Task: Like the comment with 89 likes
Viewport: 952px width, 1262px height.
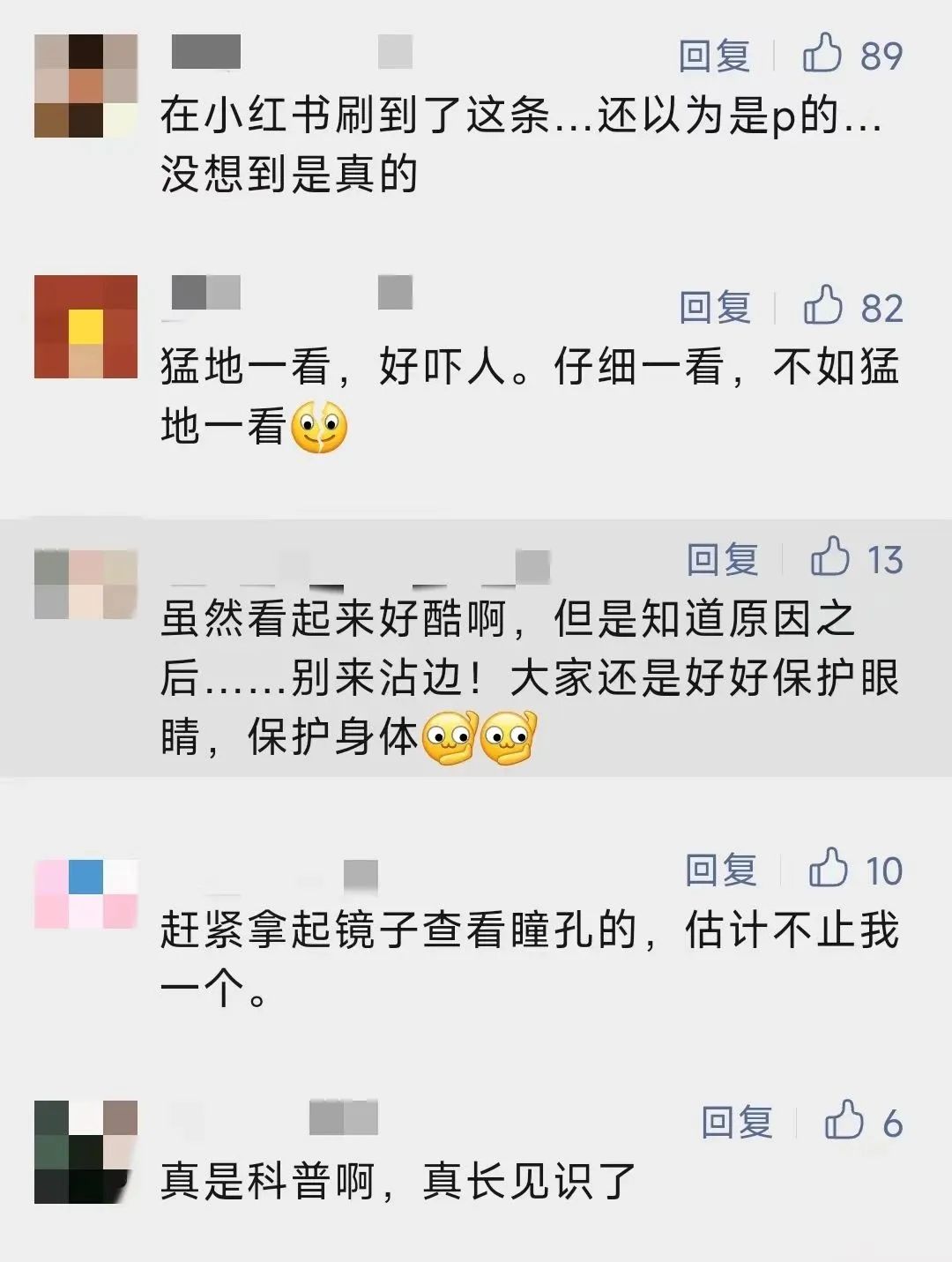Action: (x=822, y=54)
